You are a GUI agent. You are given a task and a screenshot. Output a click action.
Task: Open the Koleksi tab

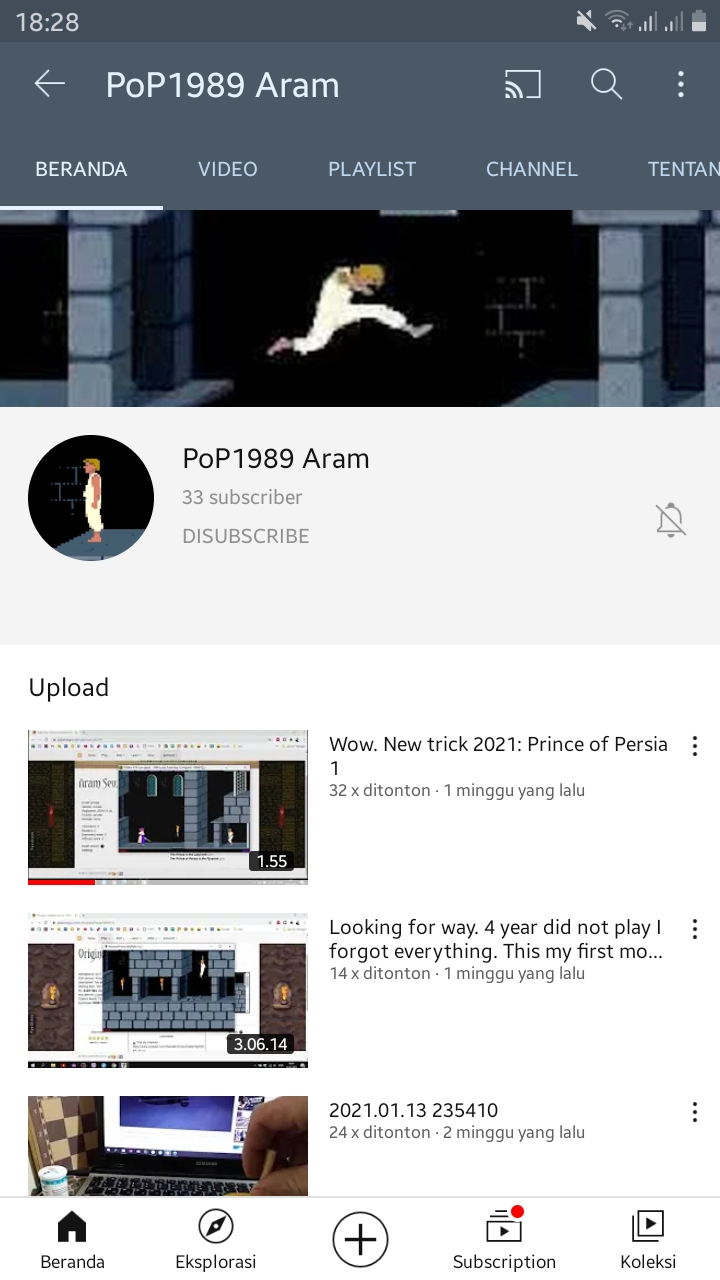coord(648,1240)
